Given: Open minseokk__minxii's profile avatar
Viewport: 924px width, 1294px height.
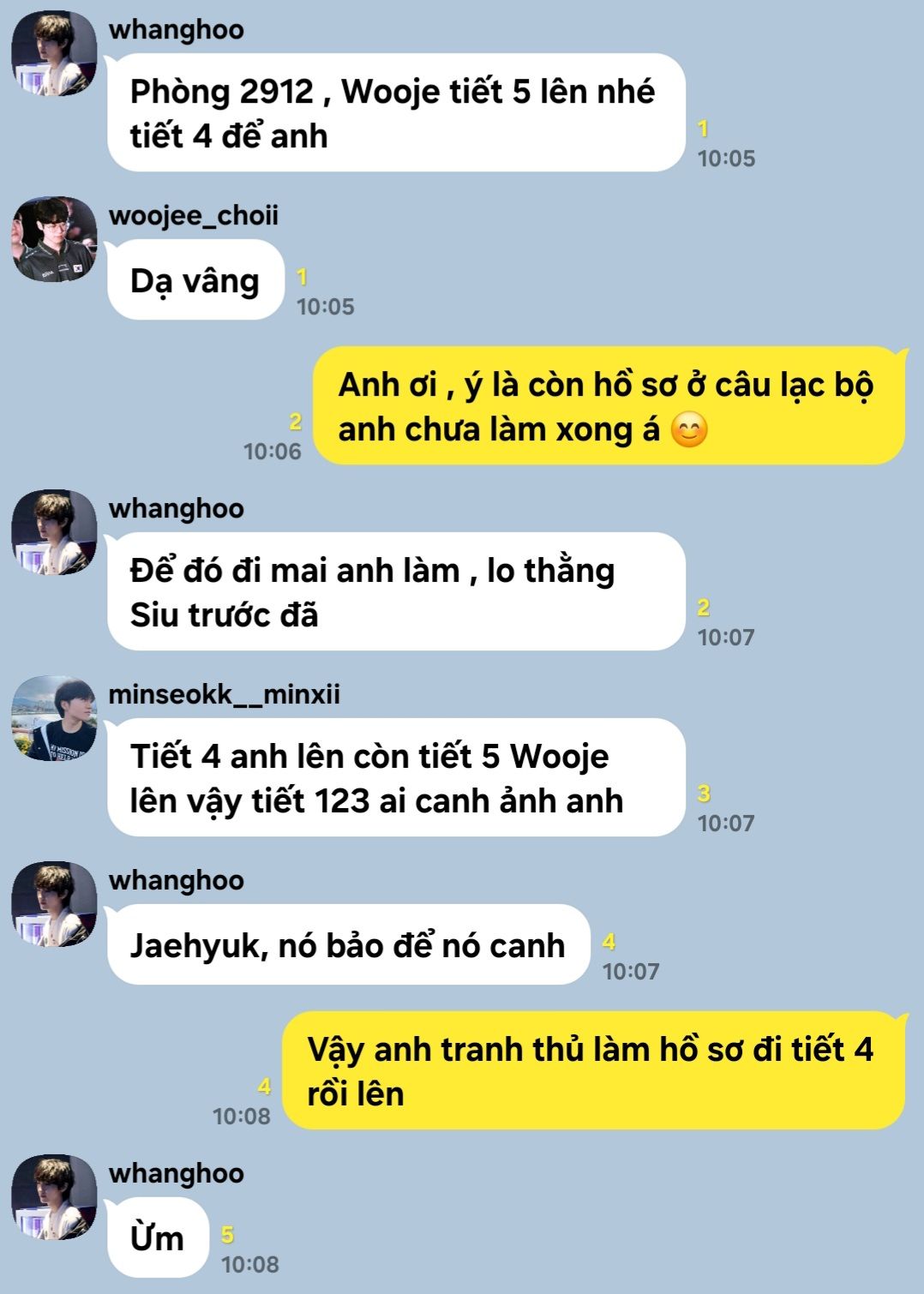Looking at the screenshot, I should [53, 718].
